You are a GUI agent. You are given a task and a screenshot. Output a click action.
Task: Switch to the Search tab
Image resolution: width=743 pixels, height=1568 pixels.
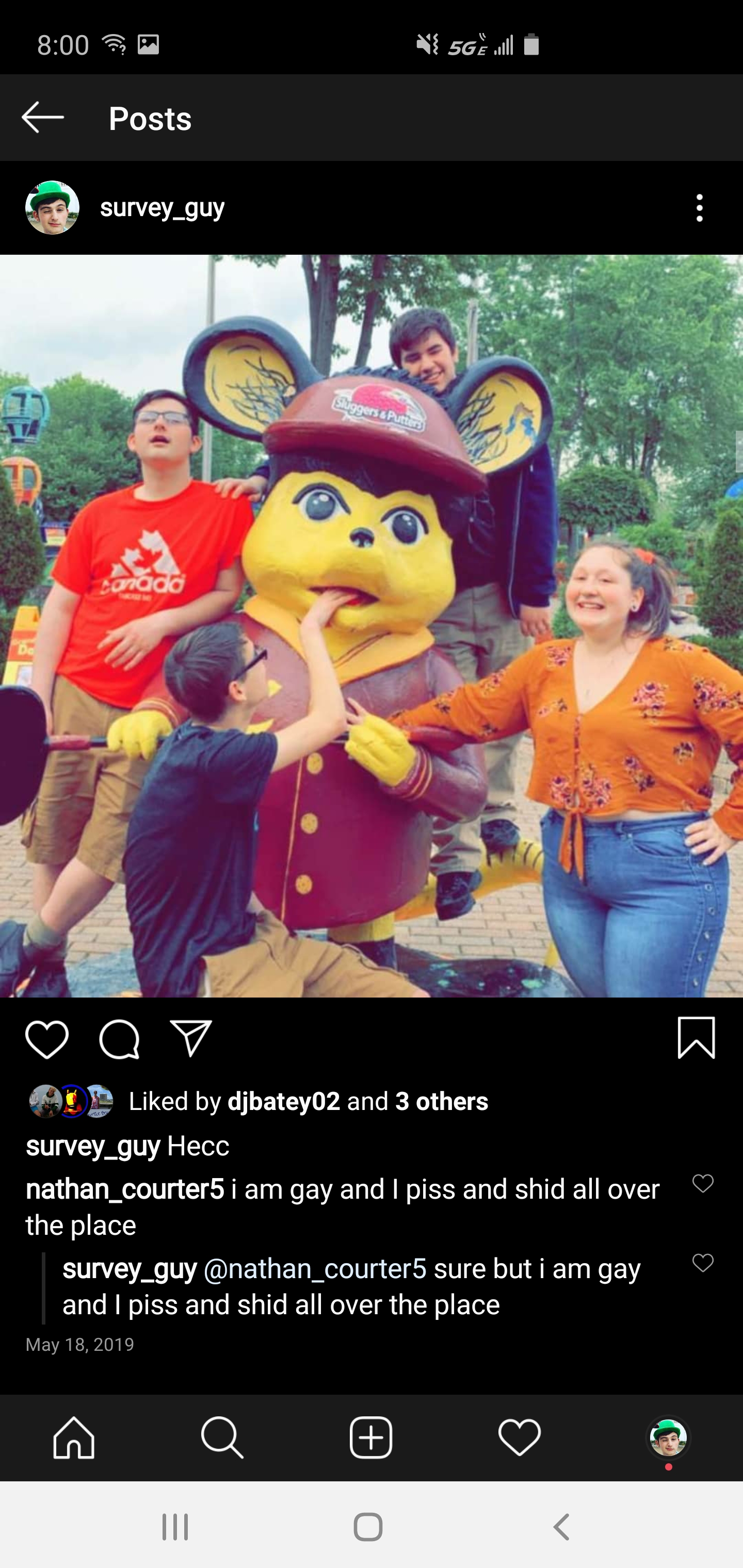[222, 1438]
